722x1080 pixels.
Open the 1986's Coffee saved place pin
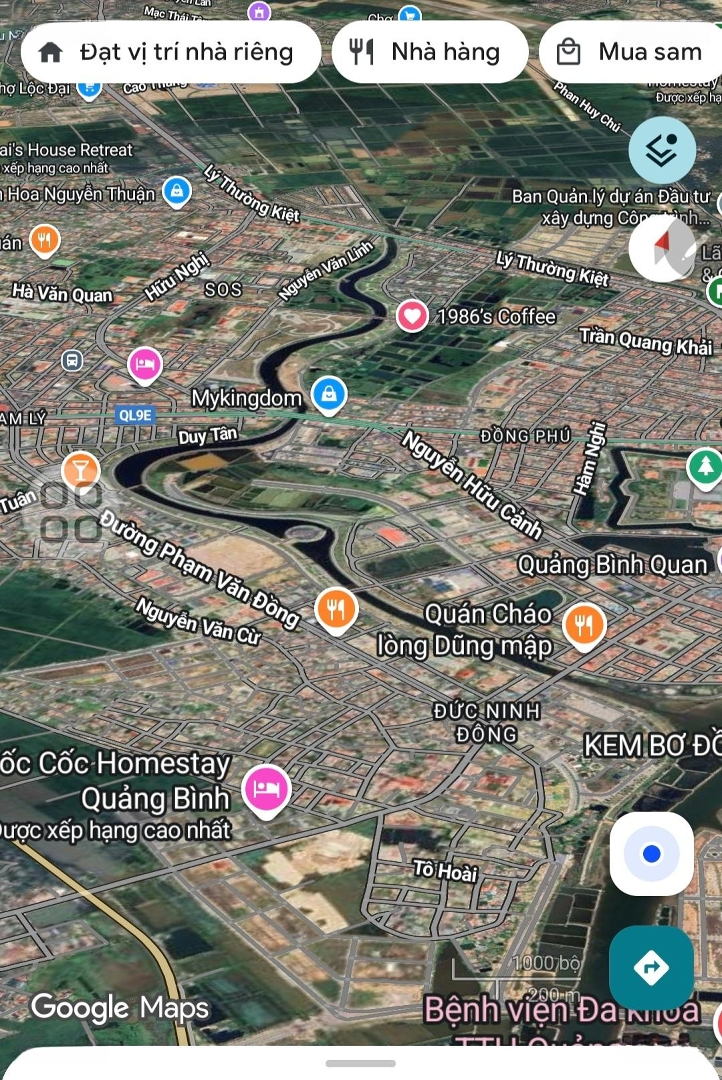(x=412, y=316)
